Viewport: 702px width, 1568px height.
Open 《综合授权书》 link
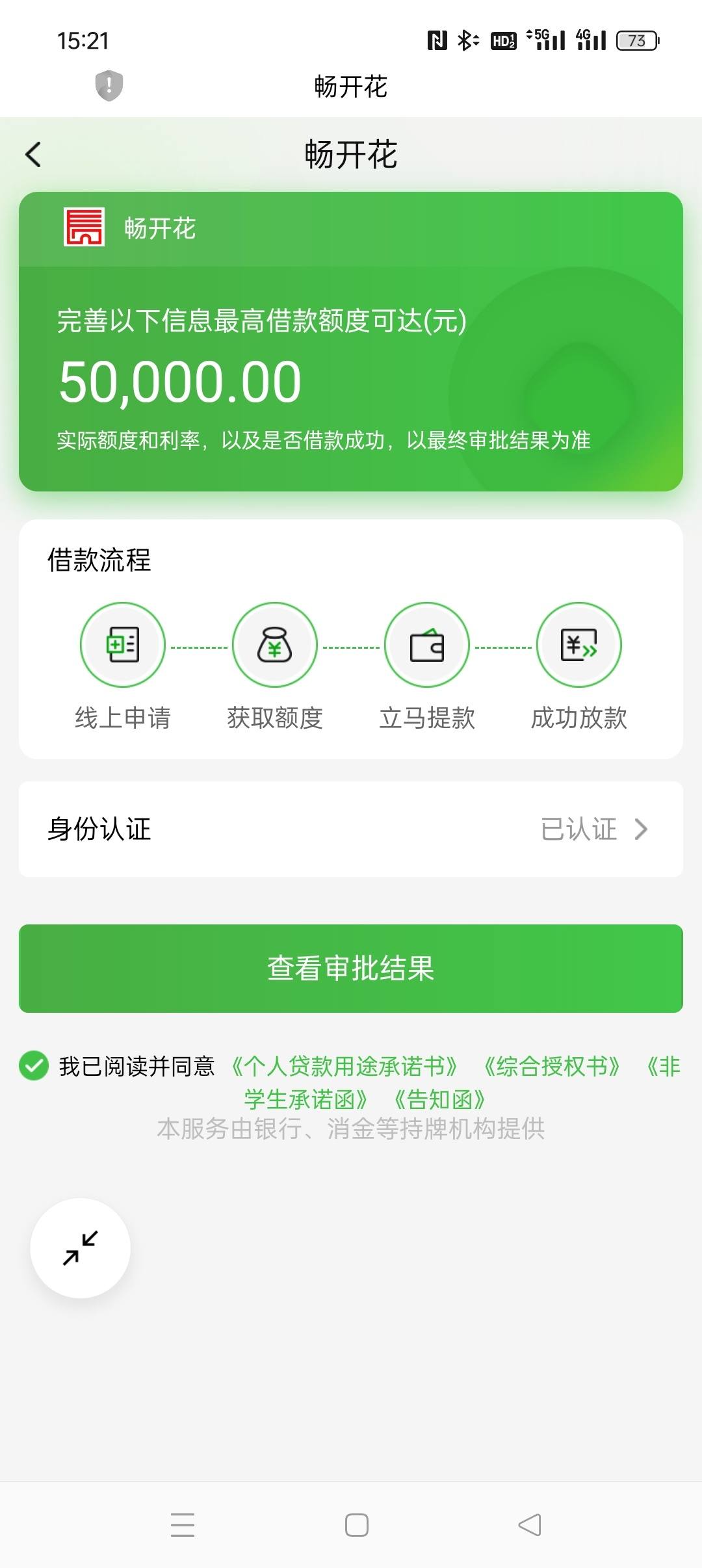[x=552, y=1066]
